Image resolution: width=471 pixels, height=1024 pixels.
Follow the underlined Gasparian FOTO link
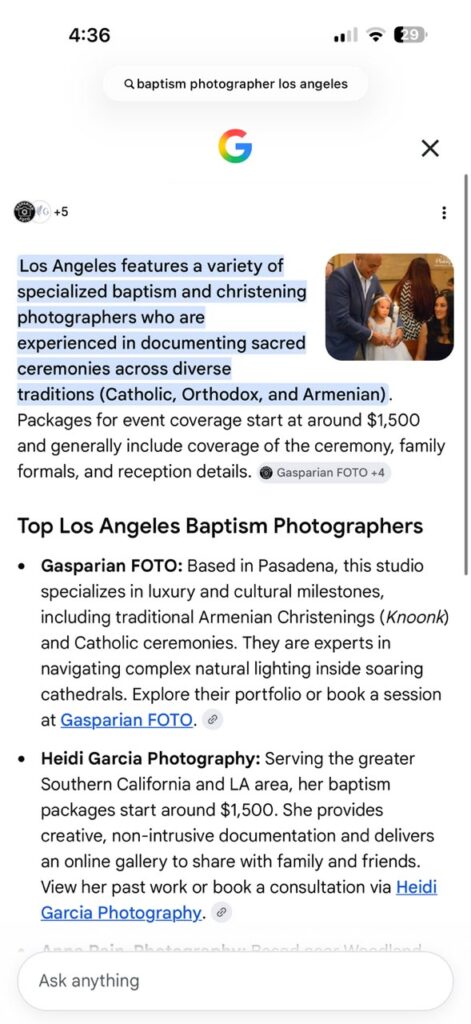point(127,720)
